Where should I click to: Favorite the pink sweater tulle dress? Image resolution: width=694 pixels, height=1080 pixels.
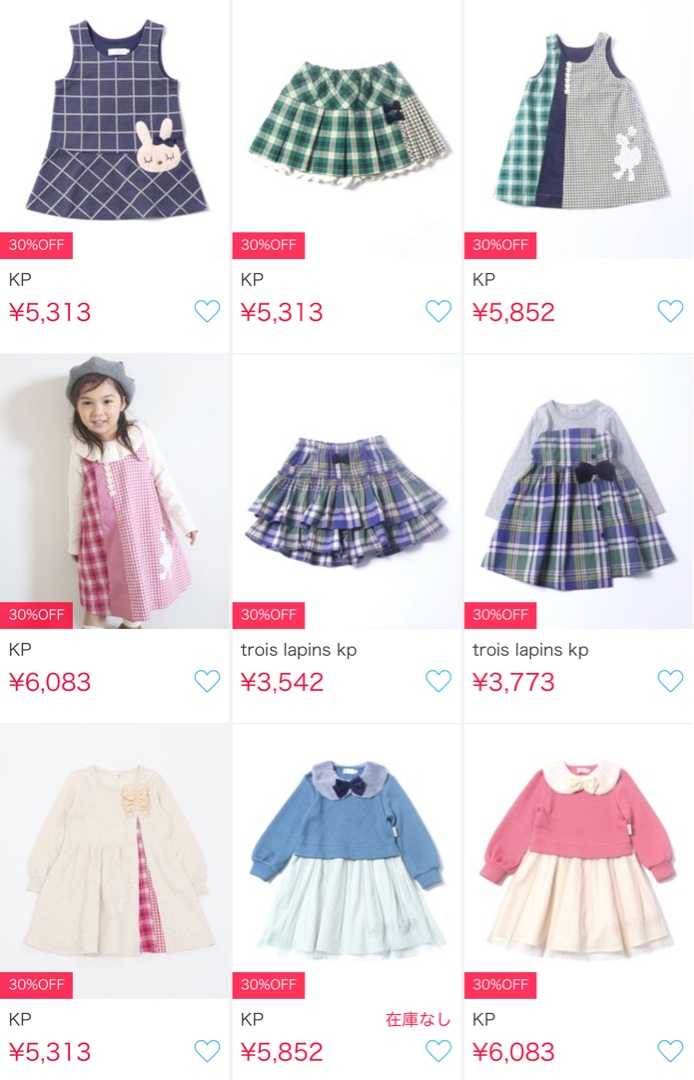point(670,1051)
